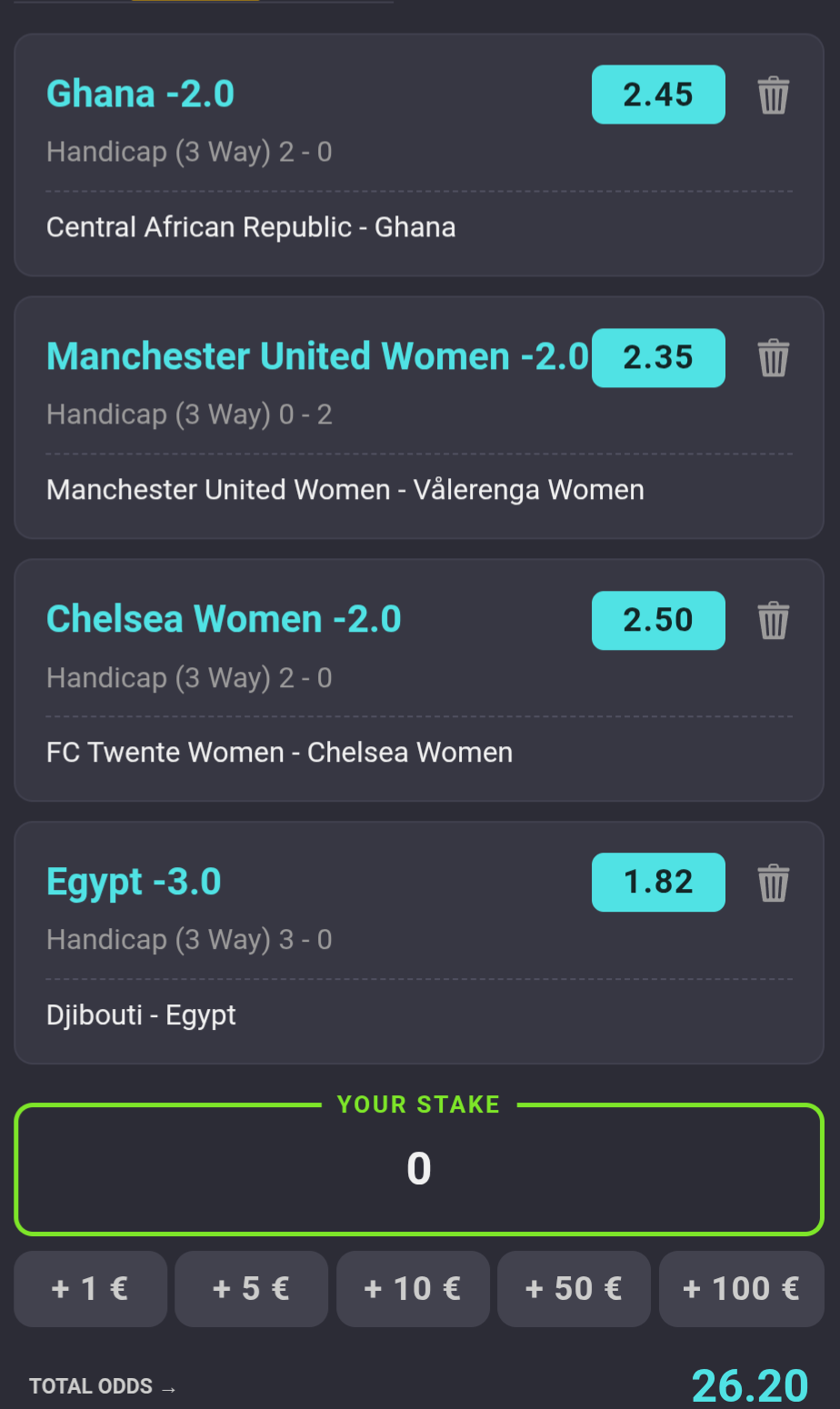
Task: Add 100 € to the stake
Action: pyautogui.click(x=740, y=1288)
